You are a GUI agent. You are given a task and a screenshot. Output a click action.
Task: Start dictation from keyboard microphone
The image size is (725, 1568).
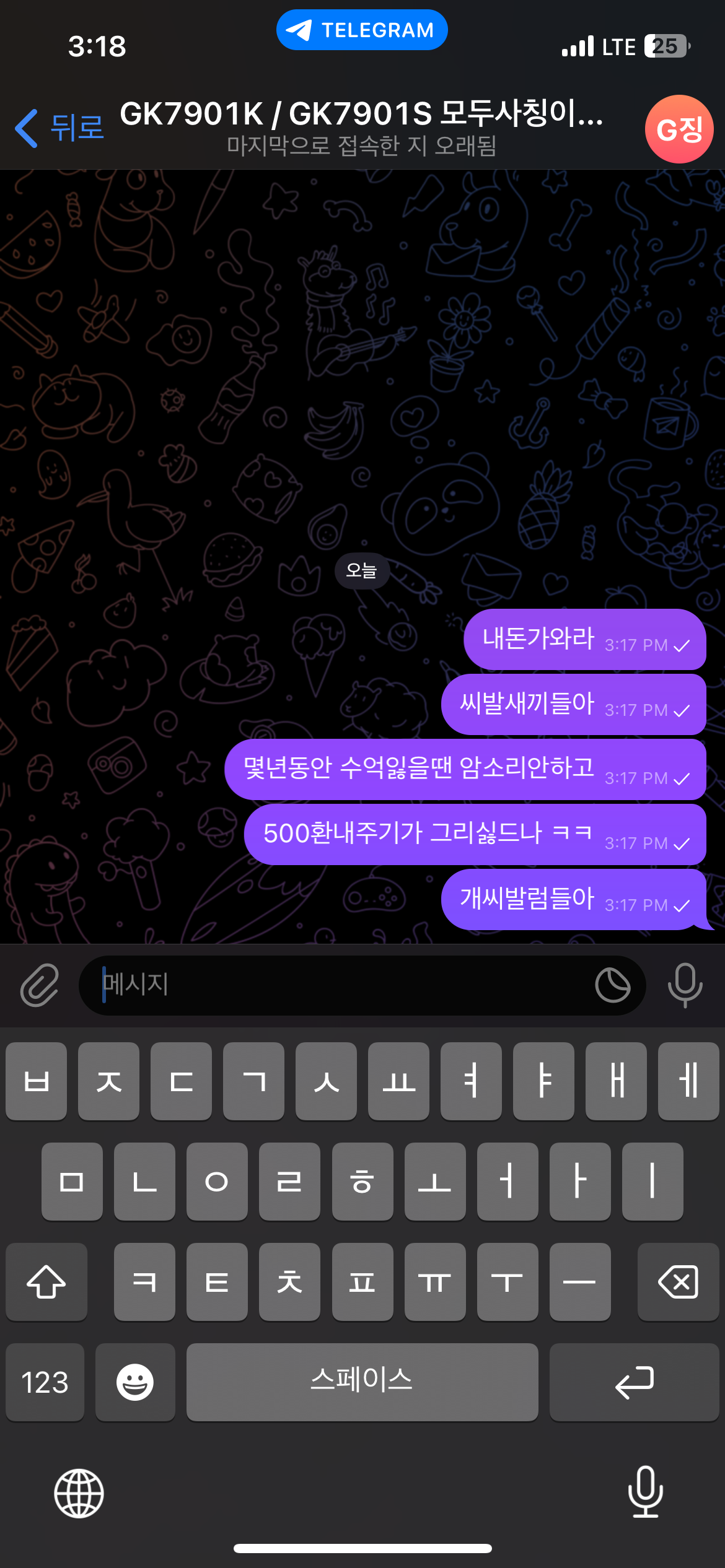646,1492
